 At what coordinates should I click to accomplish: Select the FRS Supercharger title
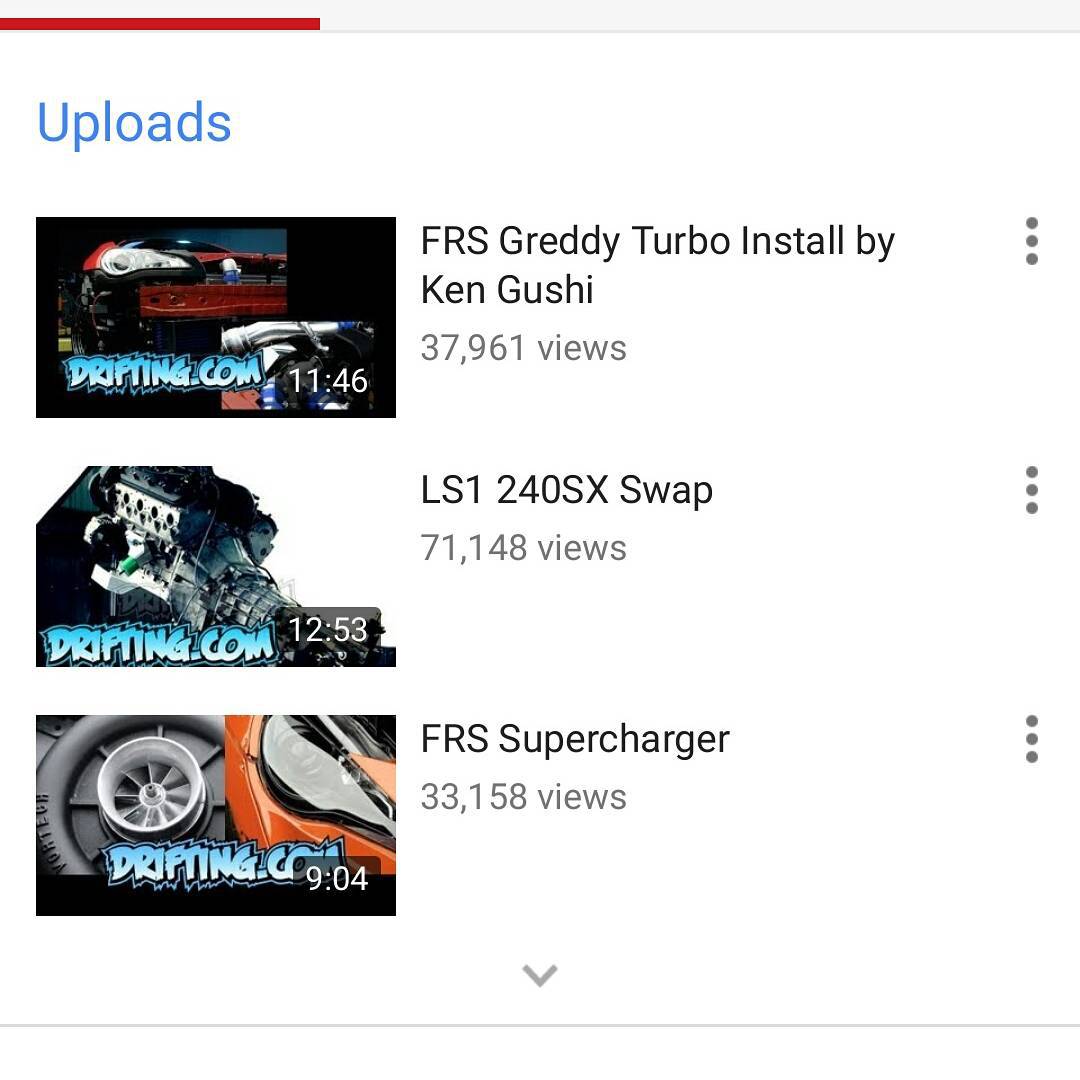coord(575,739)
